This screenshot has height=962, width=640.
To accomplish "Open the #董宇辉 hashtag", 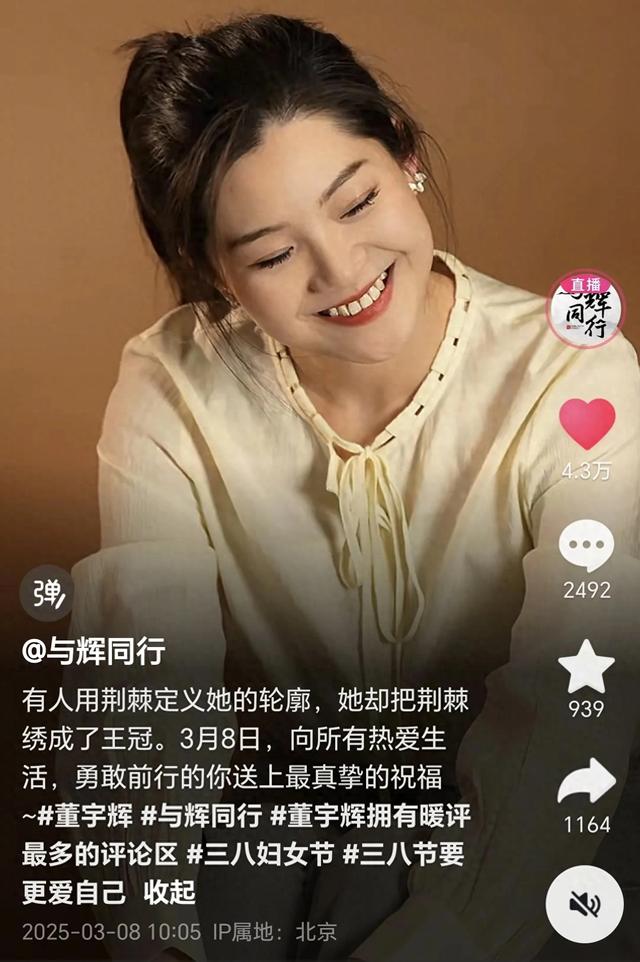I will [x=87, y=816].
